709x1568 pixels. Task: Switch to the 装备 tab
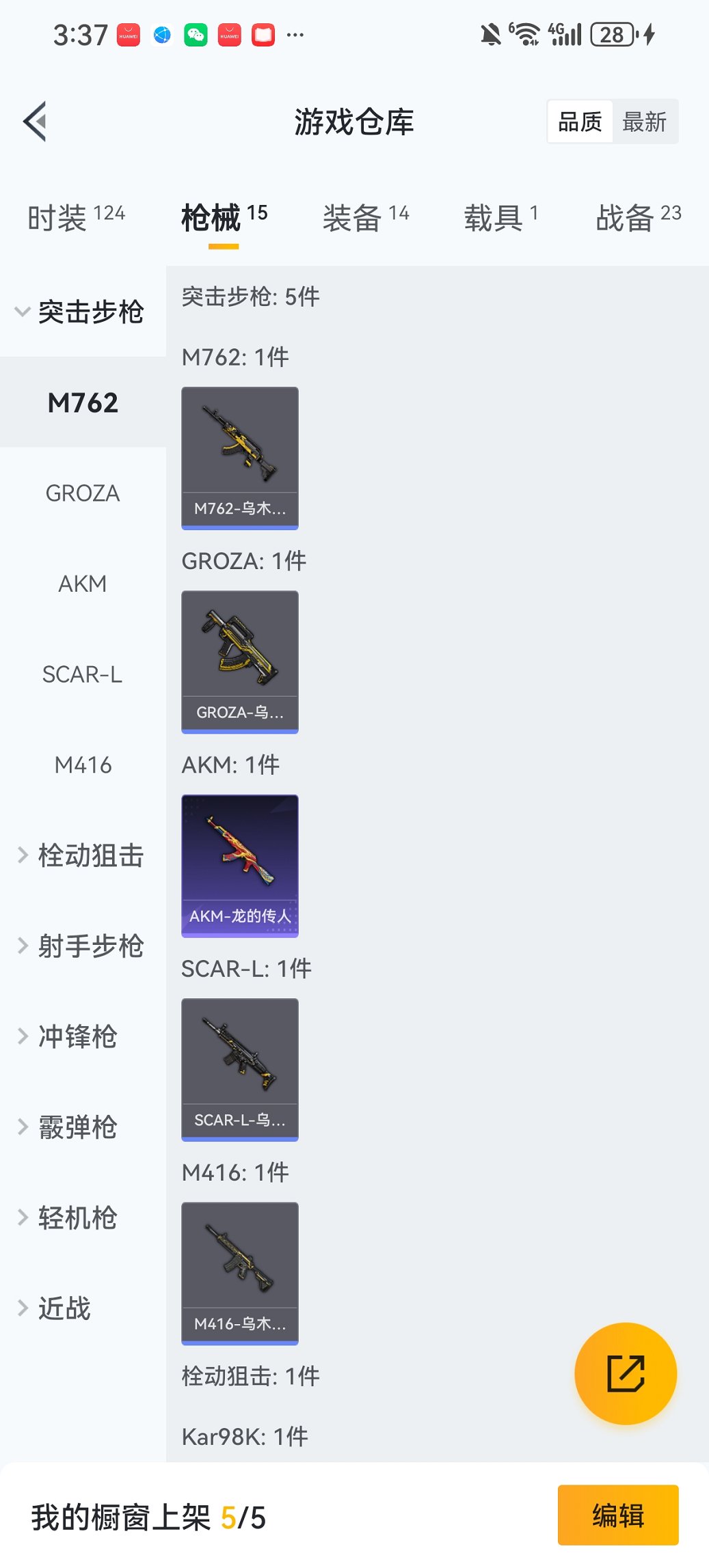pyautogui.click(x=365, y=217)
